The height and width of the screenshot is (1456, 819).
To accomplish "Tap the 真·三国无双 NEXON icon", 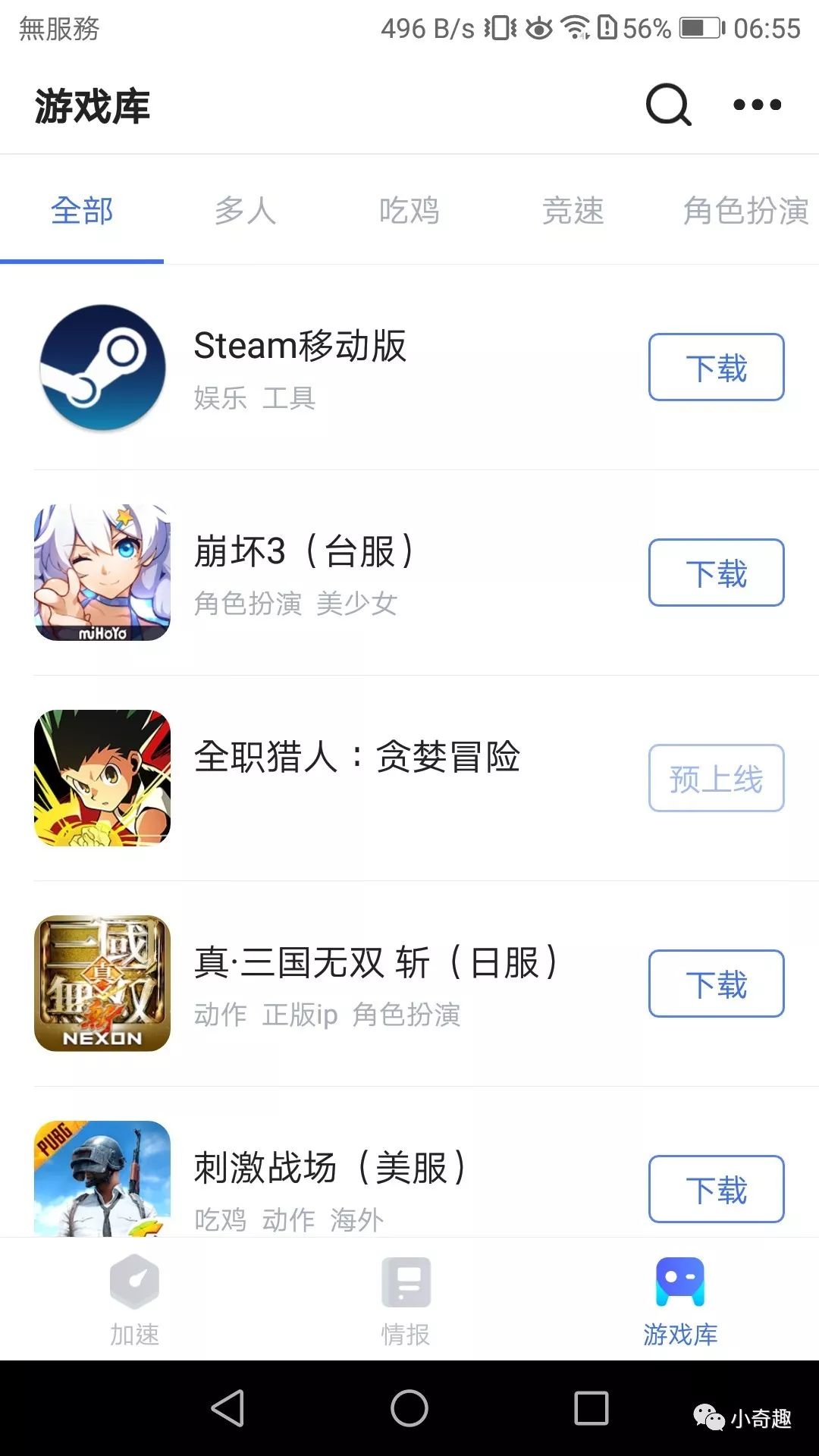I will pyautogui.click(x=102, y=984).
